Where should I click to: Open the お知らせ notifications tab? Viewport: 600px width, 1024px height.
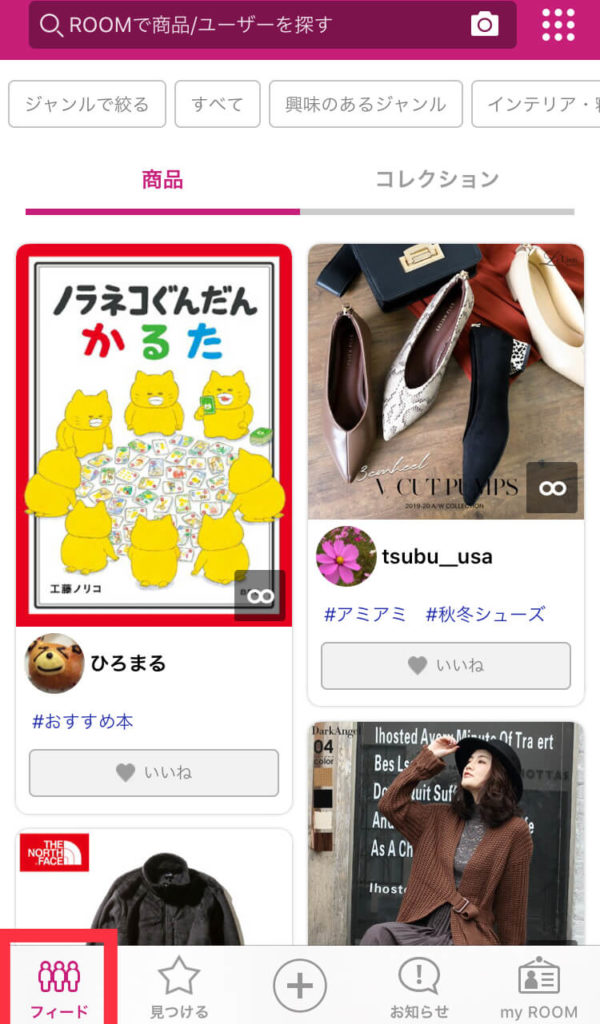(419, 985)
